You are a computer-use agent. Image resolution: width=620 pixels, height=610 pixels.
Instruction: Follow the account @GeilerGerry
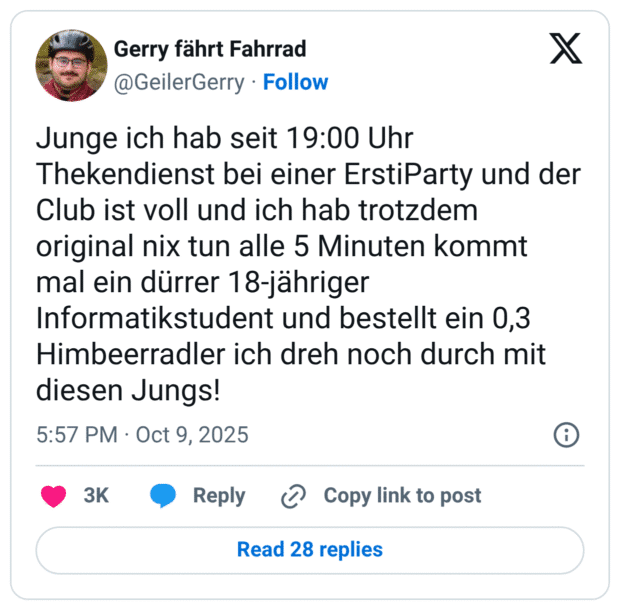295,83
